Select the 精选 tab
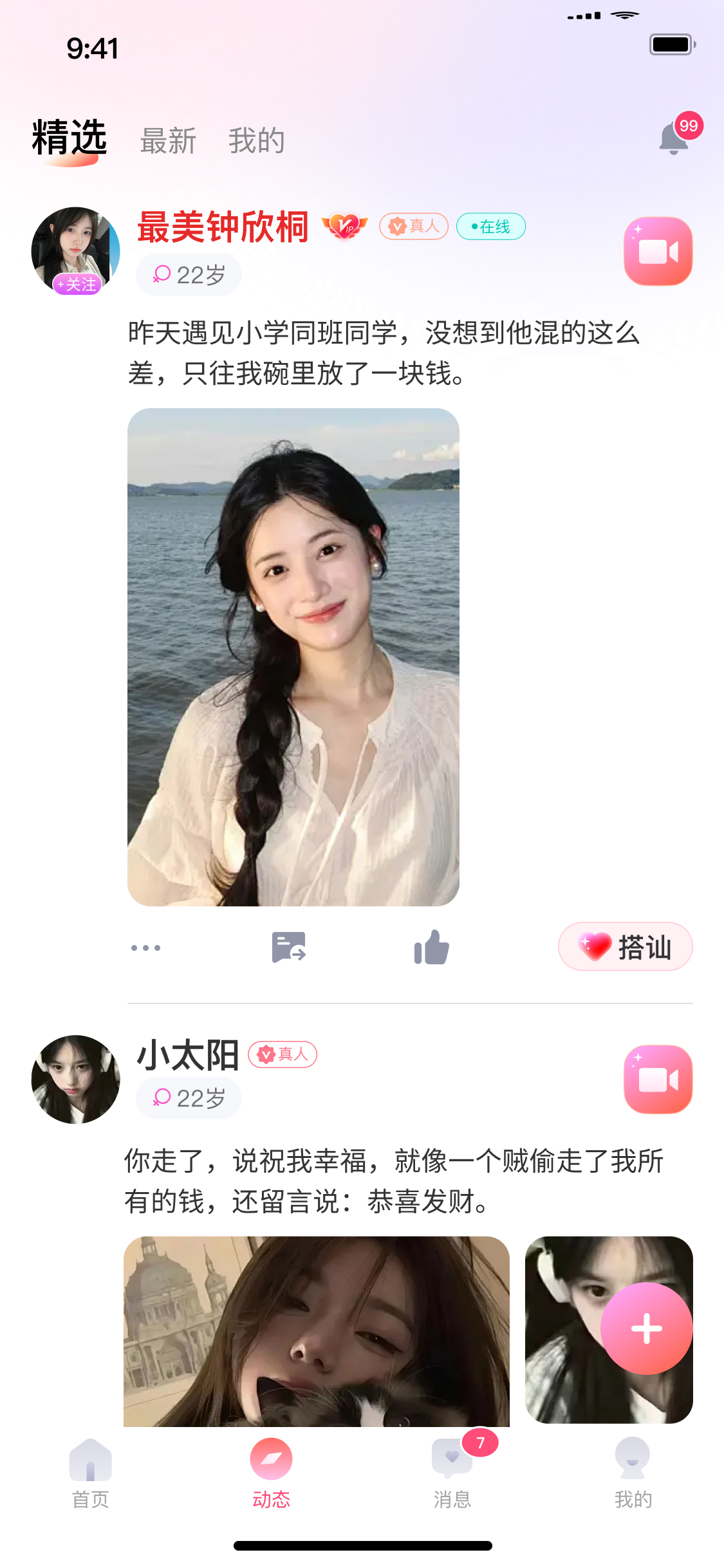The width and height of the screenshot is (724, 1568). point(70,138)
